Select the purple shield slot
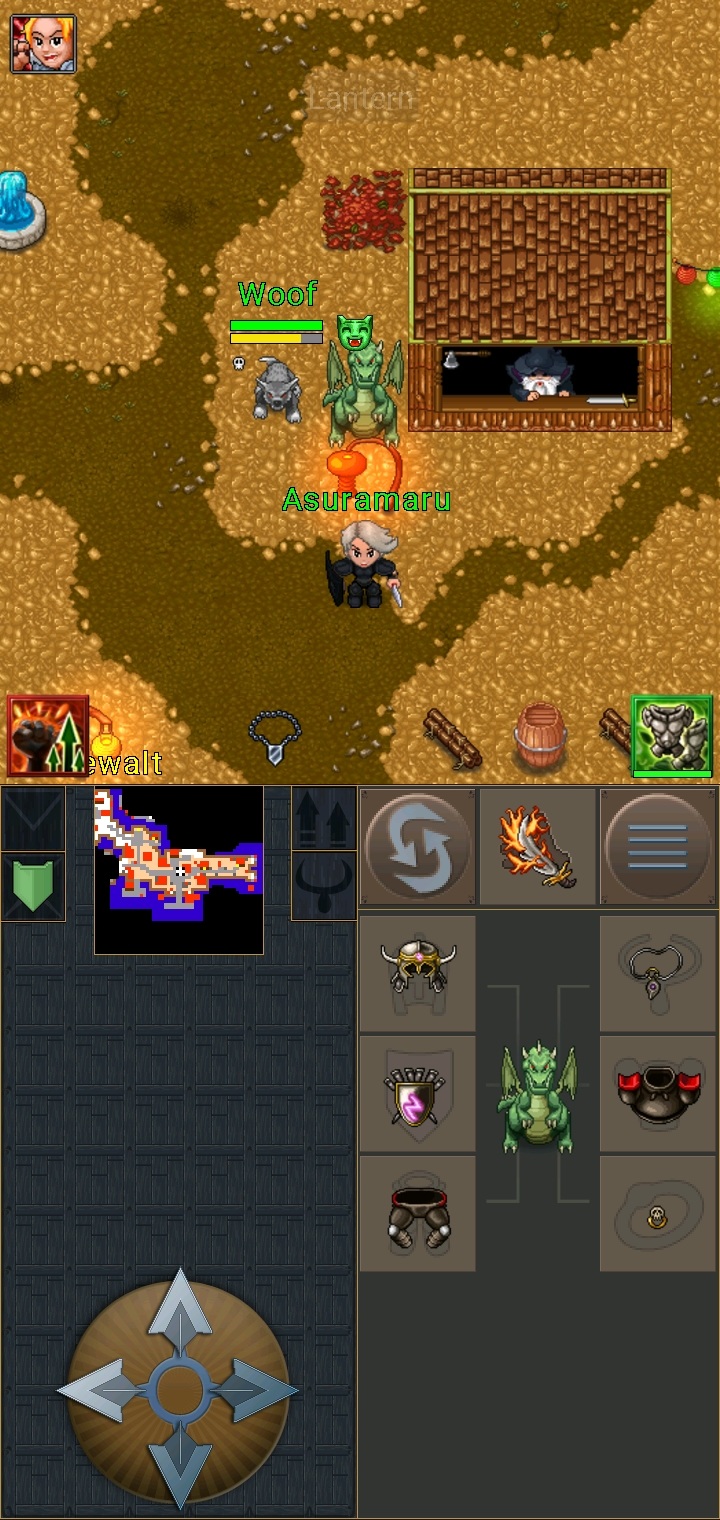 [418, 1095]
